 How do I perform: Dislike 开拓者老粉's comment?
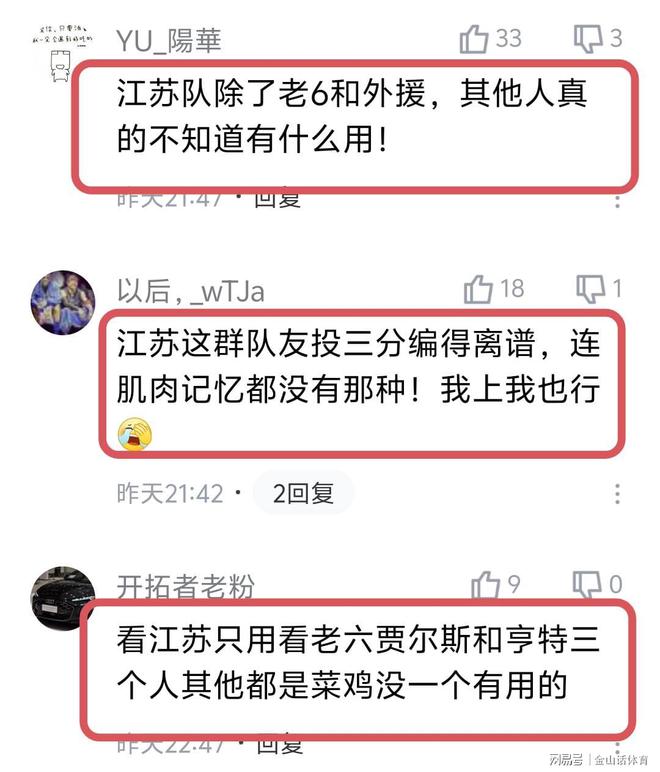click(587, 583)
